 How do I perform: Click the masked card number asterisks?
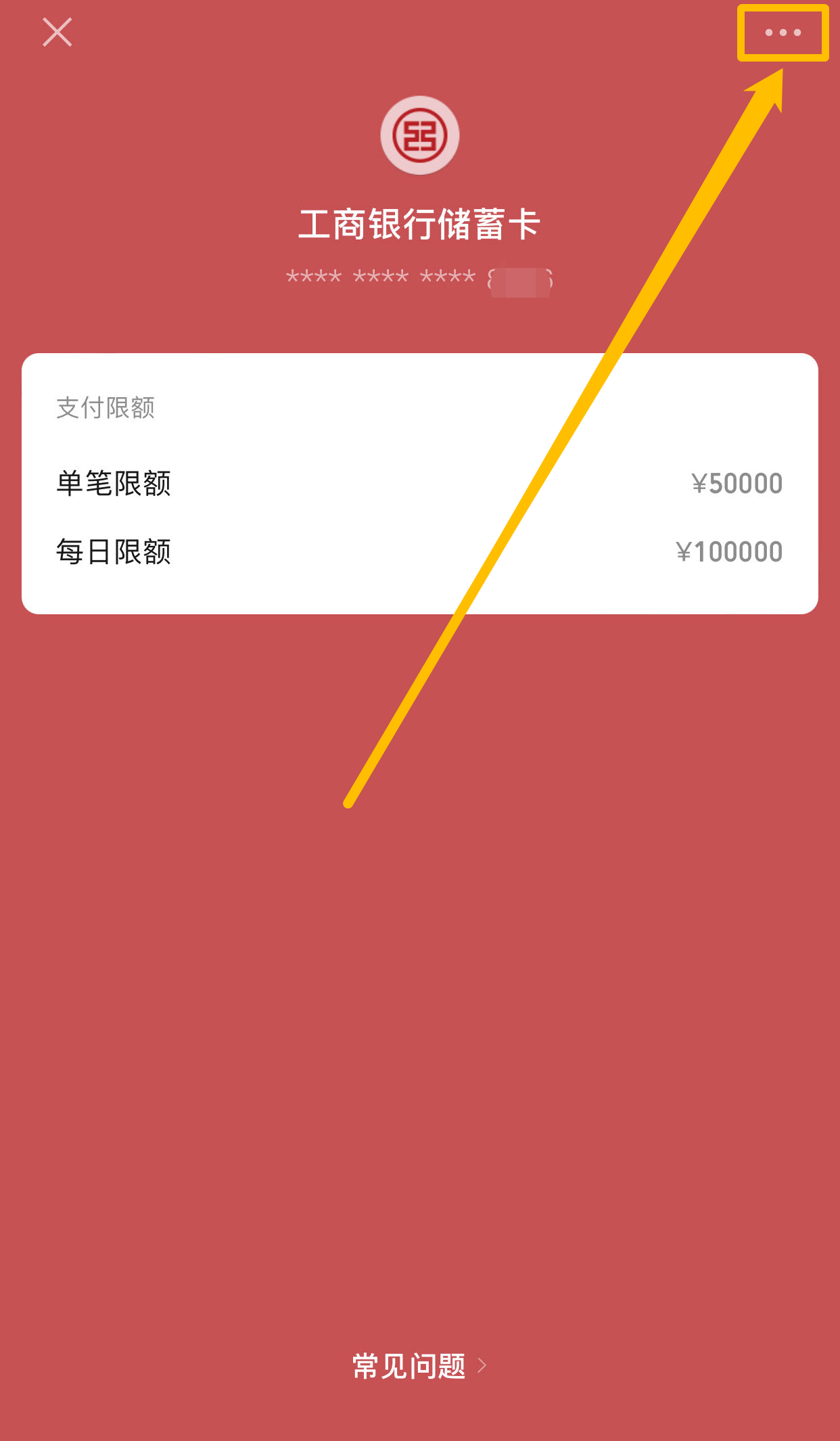click(x=419, y=277)
